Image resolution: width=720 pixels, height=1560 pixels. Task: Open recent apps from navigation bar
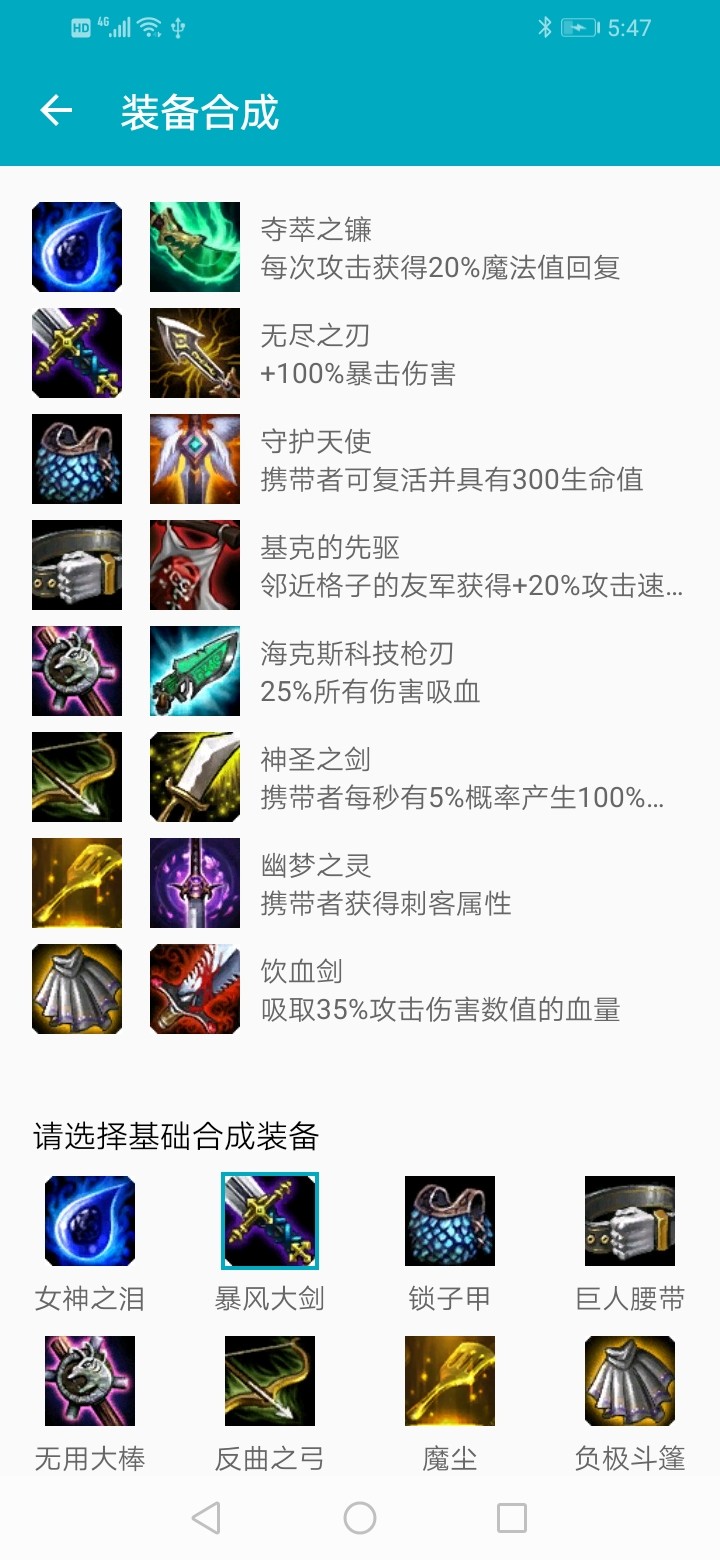coord(511,1518)
